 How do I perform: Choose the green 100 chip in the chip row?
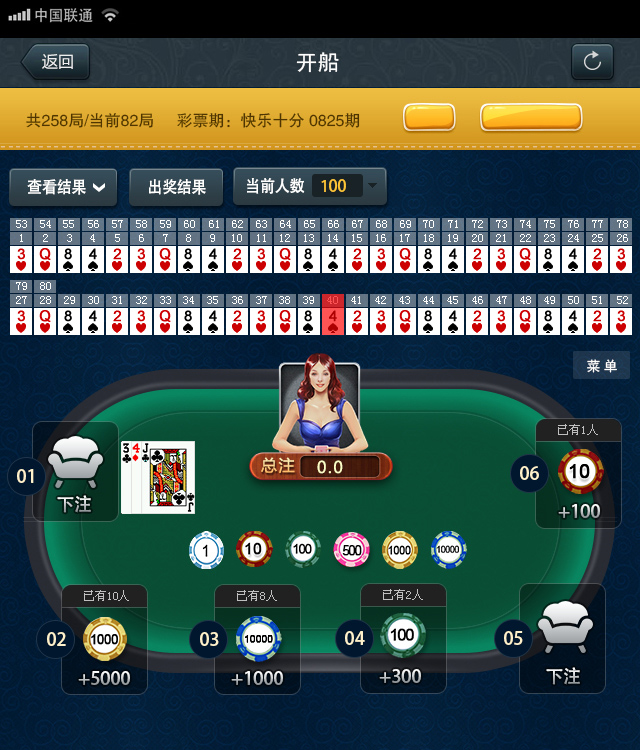(x=303, y=550)
